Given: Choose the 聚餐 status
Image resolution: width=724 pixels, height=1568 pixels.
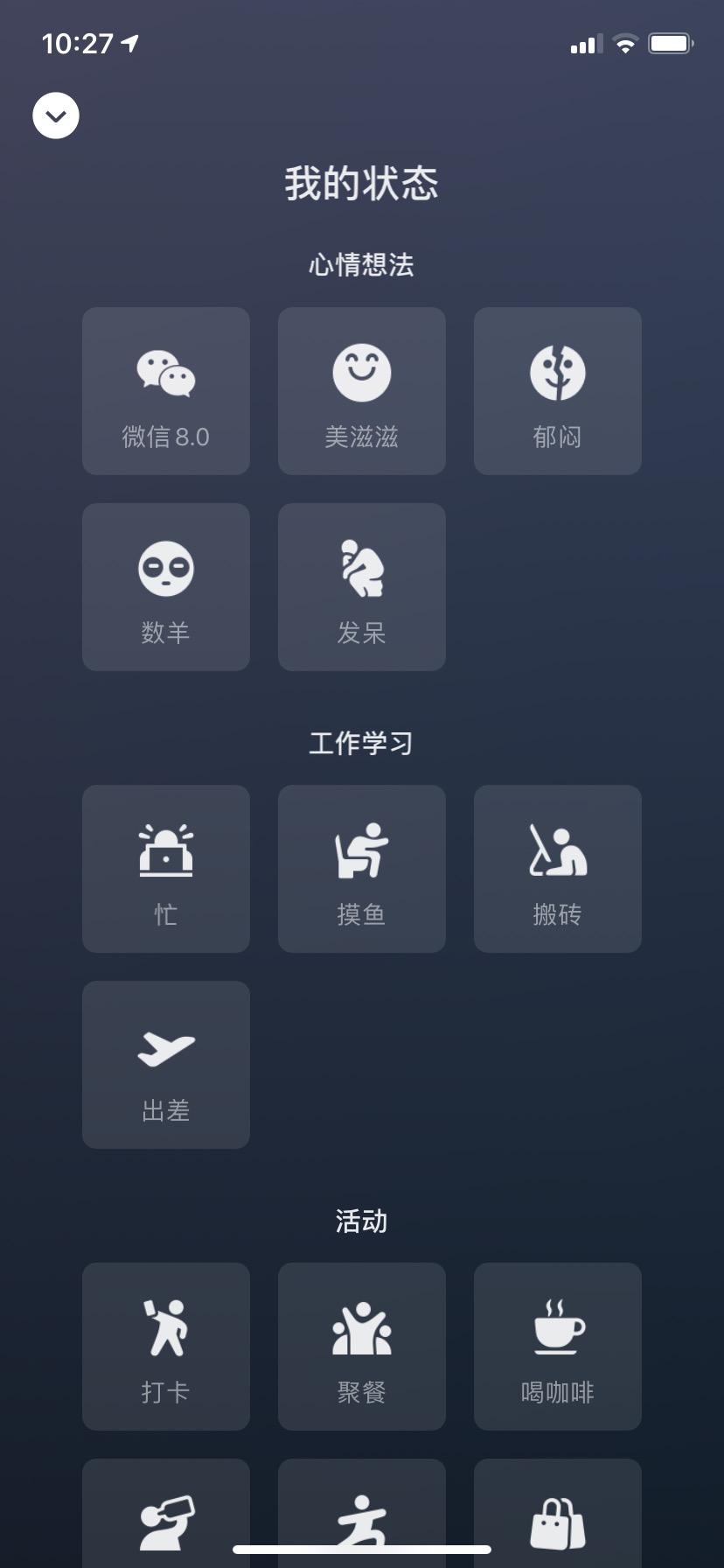Looking at the screenshot, I should coord(362,1347).
